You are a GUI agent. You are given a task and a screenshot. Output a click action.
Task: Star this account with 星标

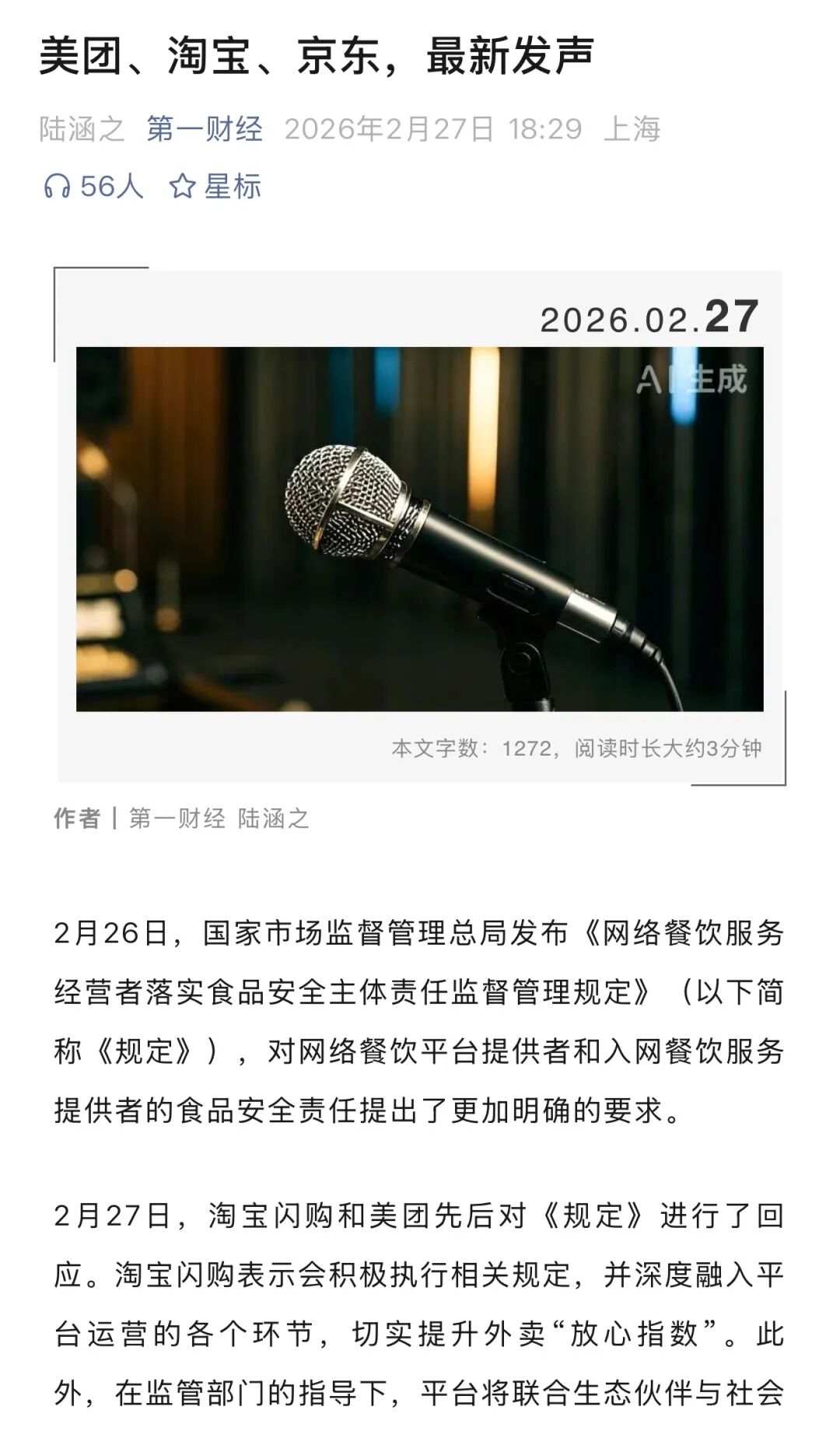coord(215,187)
